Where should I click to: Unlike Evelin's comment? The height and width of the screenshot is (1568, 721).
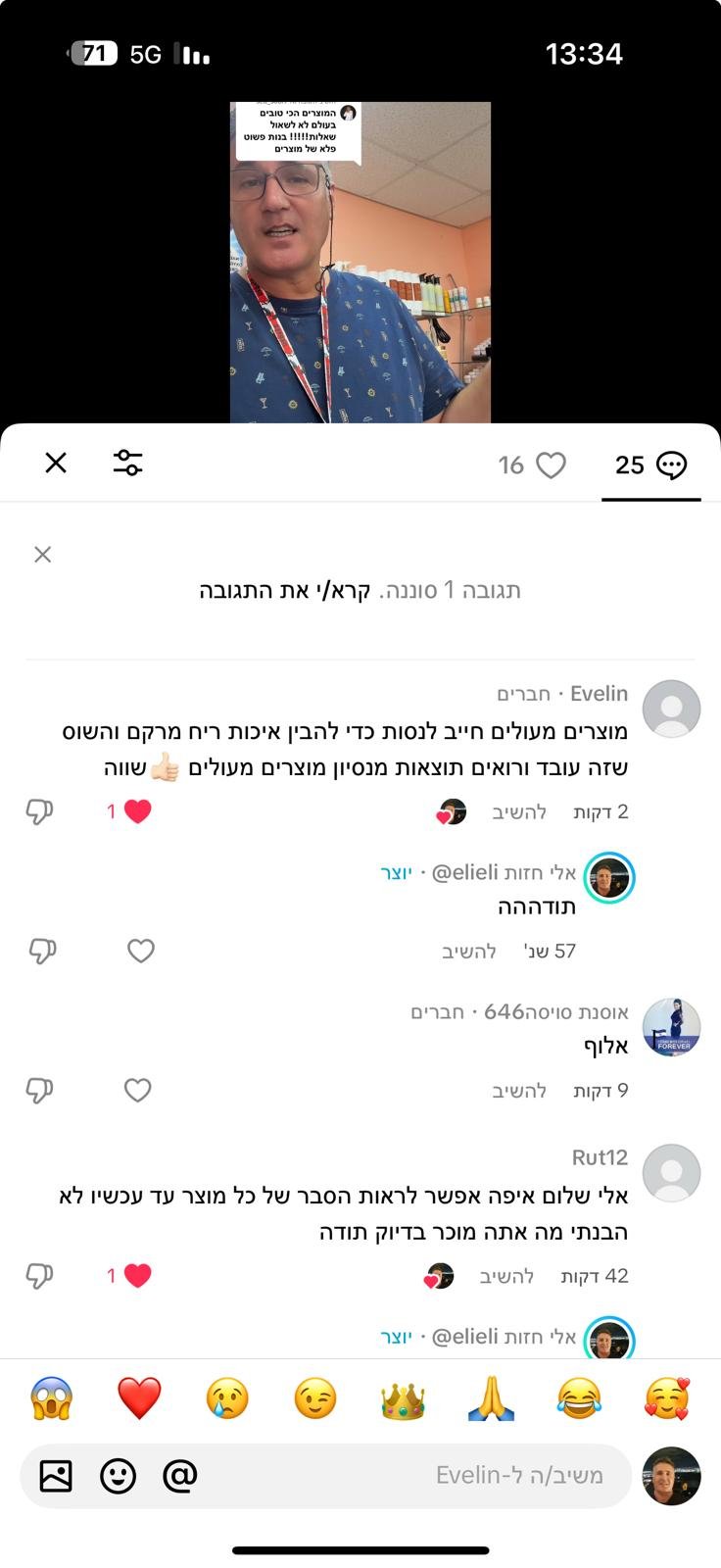coord(137,811)
